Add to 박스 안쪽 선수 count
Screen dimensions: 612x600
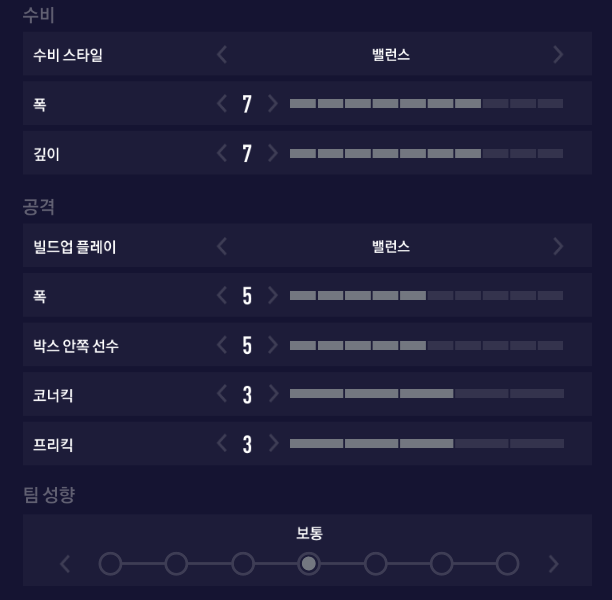click(x=272, y=346)
